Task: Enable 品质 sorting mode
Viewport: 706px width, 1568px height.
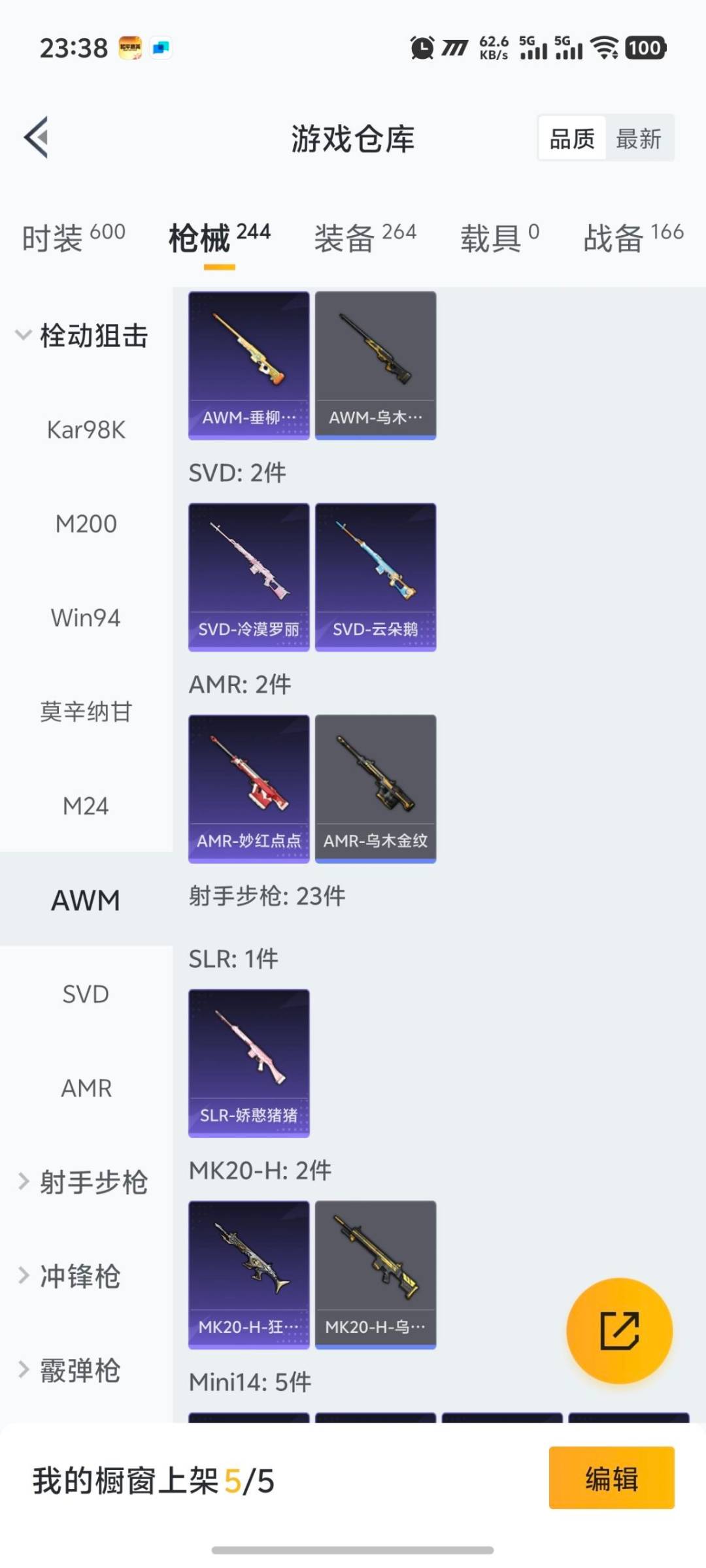Action: 571,138
